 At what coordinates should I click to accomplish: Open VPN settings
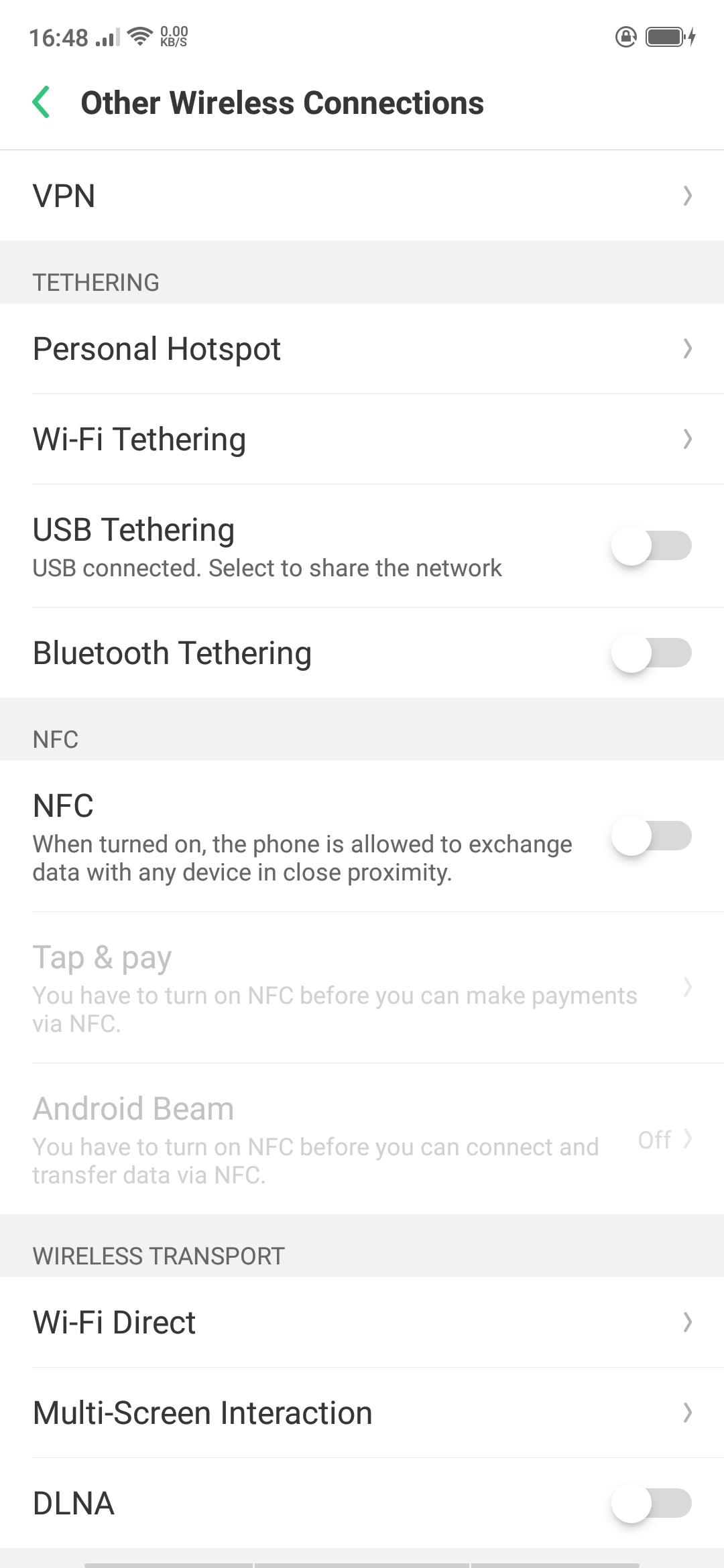362,196
